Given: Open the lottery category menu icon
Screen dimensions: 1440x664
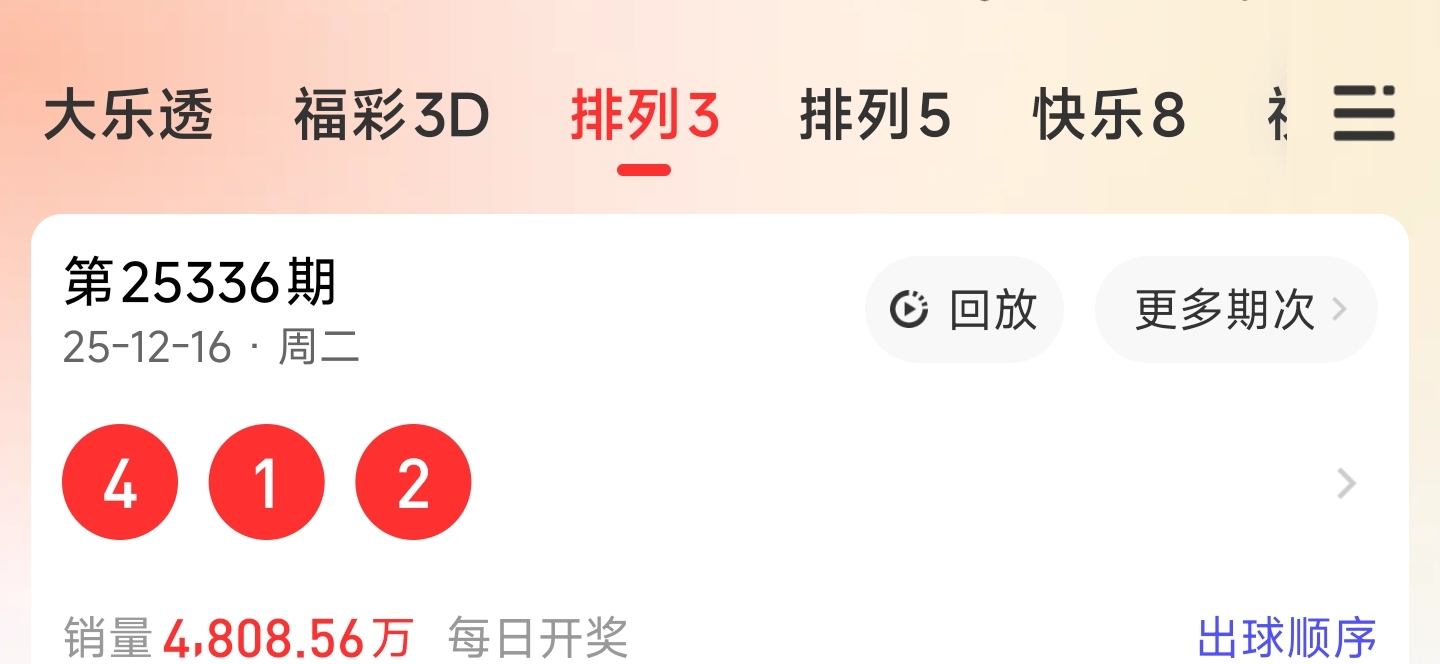Looking at the screenshot, I should [1364, 113].
